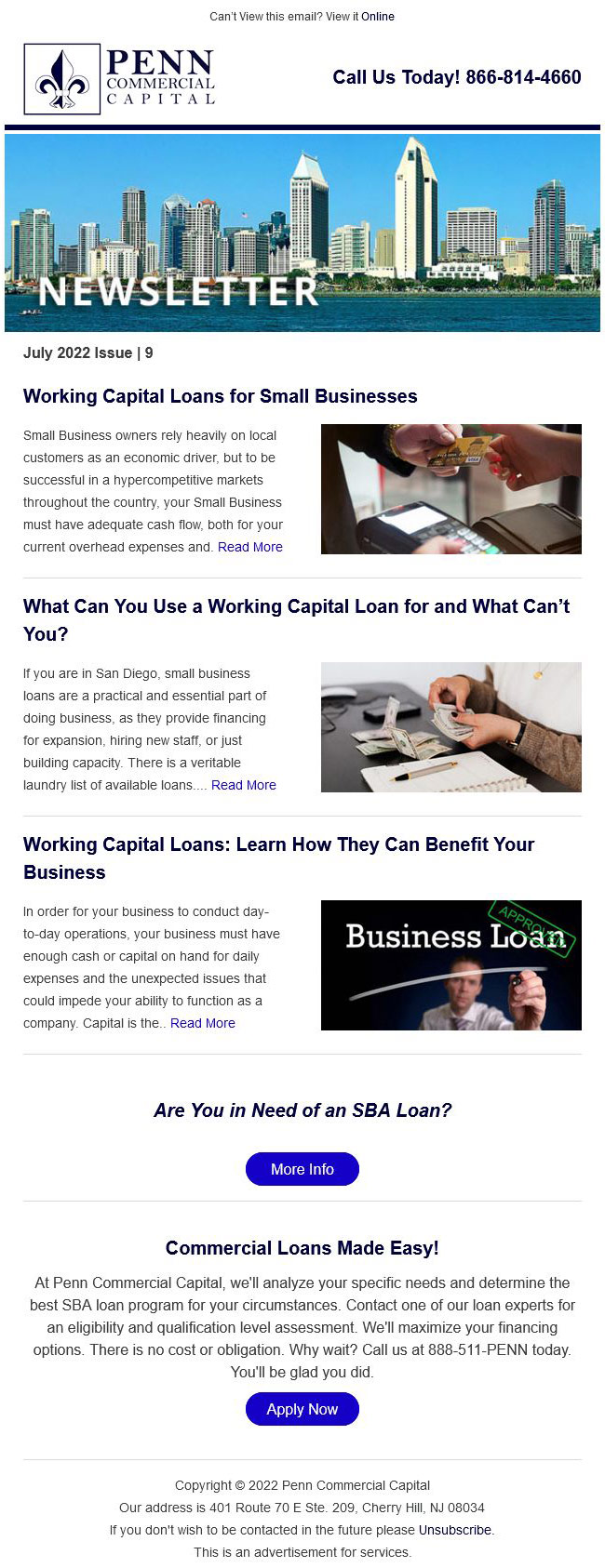Screen dimensions: 605x1568
Task: Read More about San Diego small business loans
Action: (x=243, y=785)
